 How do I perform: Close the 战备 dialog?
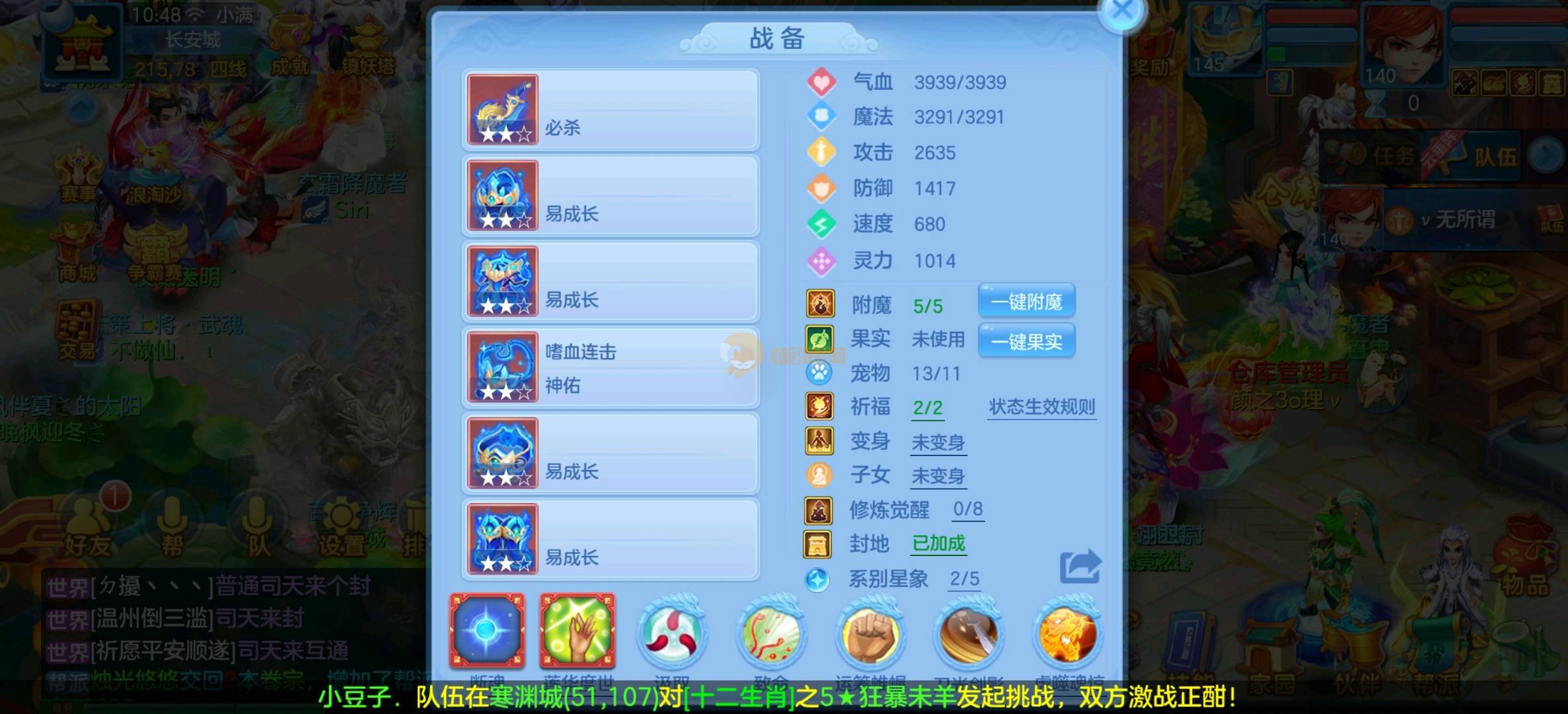point(1122,12)
